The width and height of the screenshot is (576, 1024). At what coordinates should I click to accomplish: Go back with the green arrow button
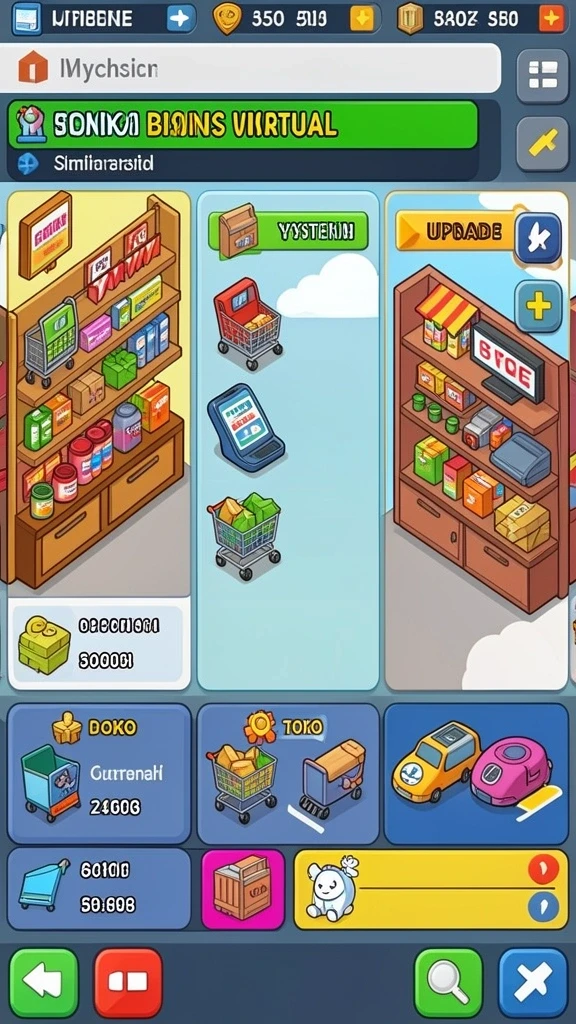44,983
